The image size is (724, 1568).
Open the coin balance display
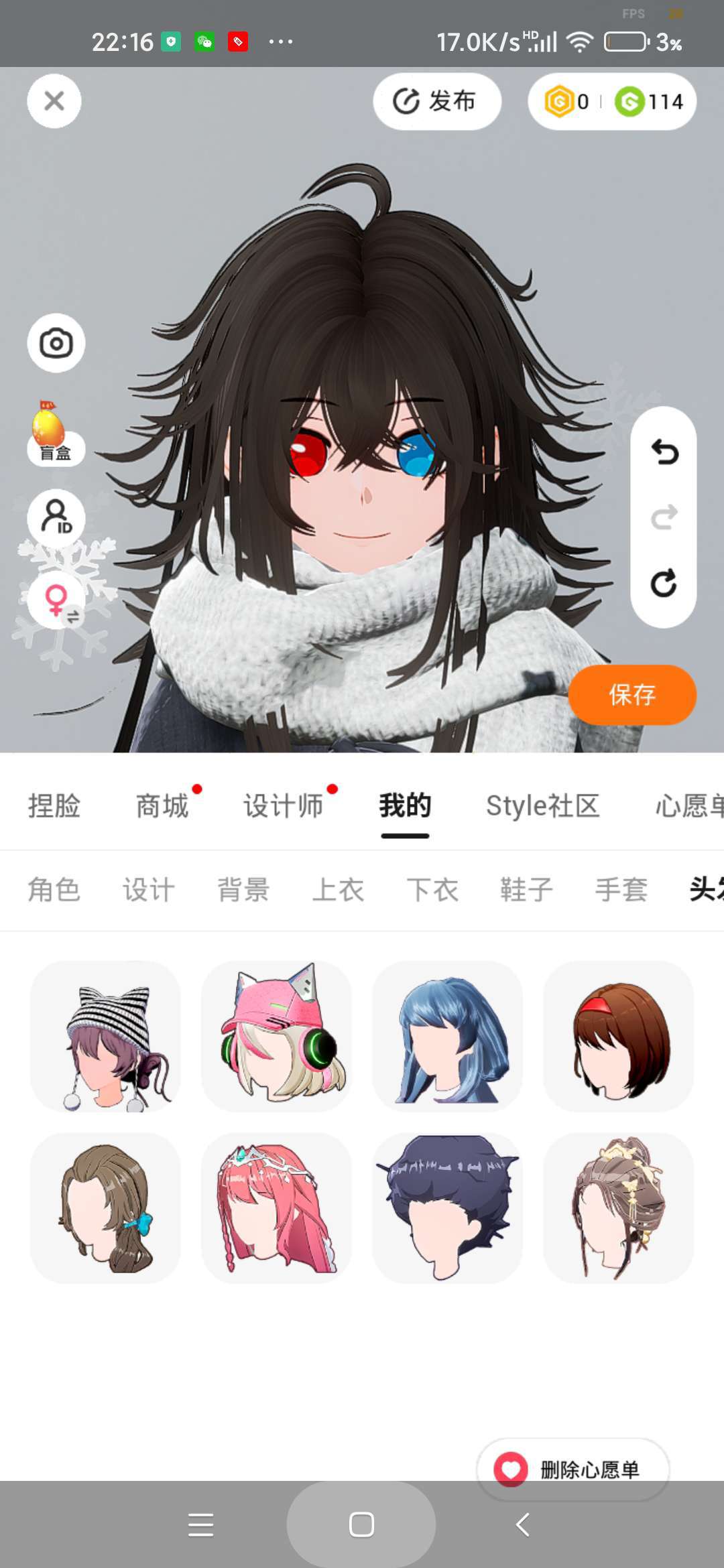[611, 102]
